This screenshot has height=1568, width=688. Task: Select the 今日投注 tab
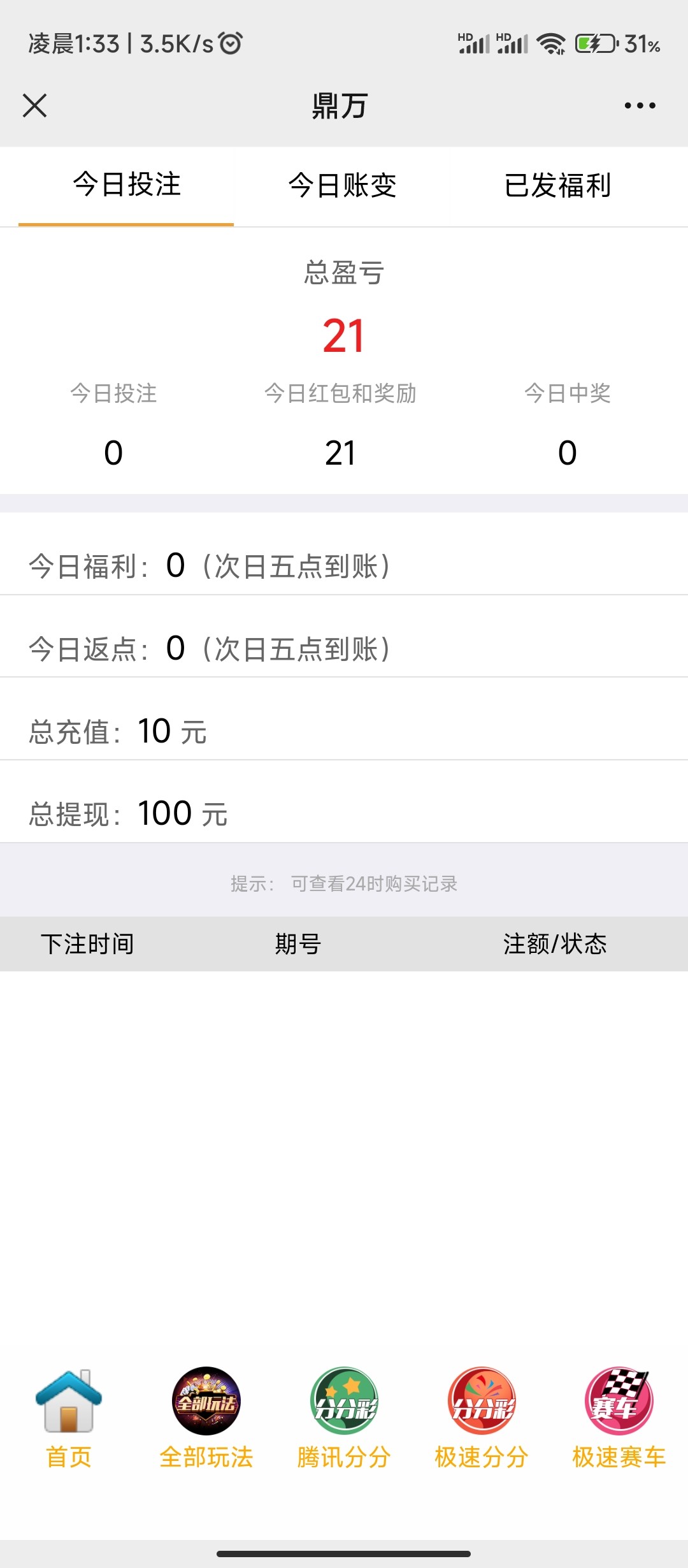tap(126, 185)
